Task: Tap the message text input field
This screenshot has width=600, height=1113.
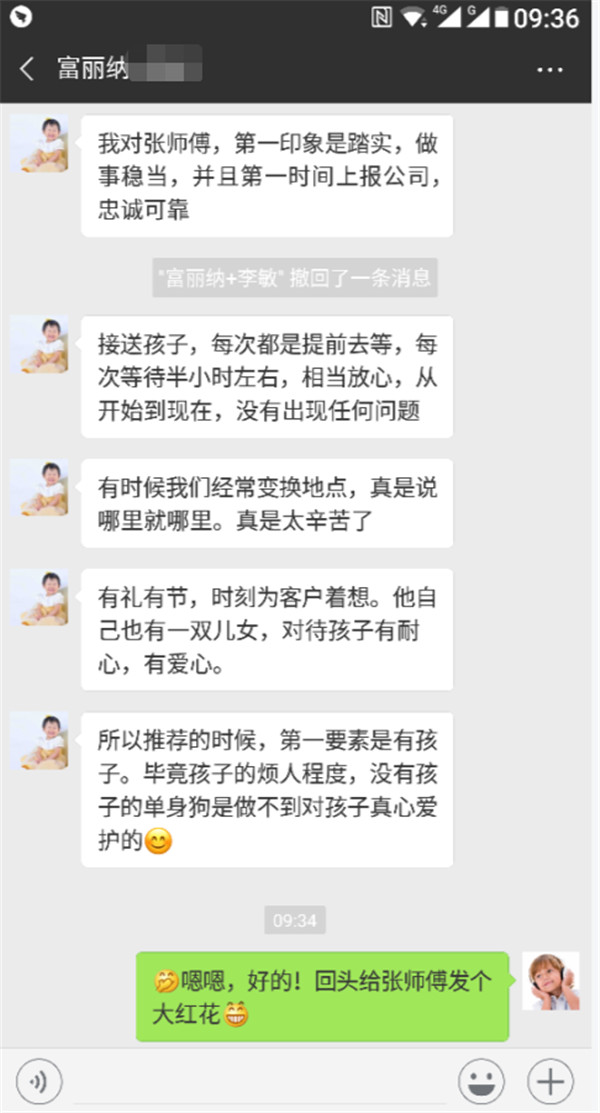Action: 259,1082
